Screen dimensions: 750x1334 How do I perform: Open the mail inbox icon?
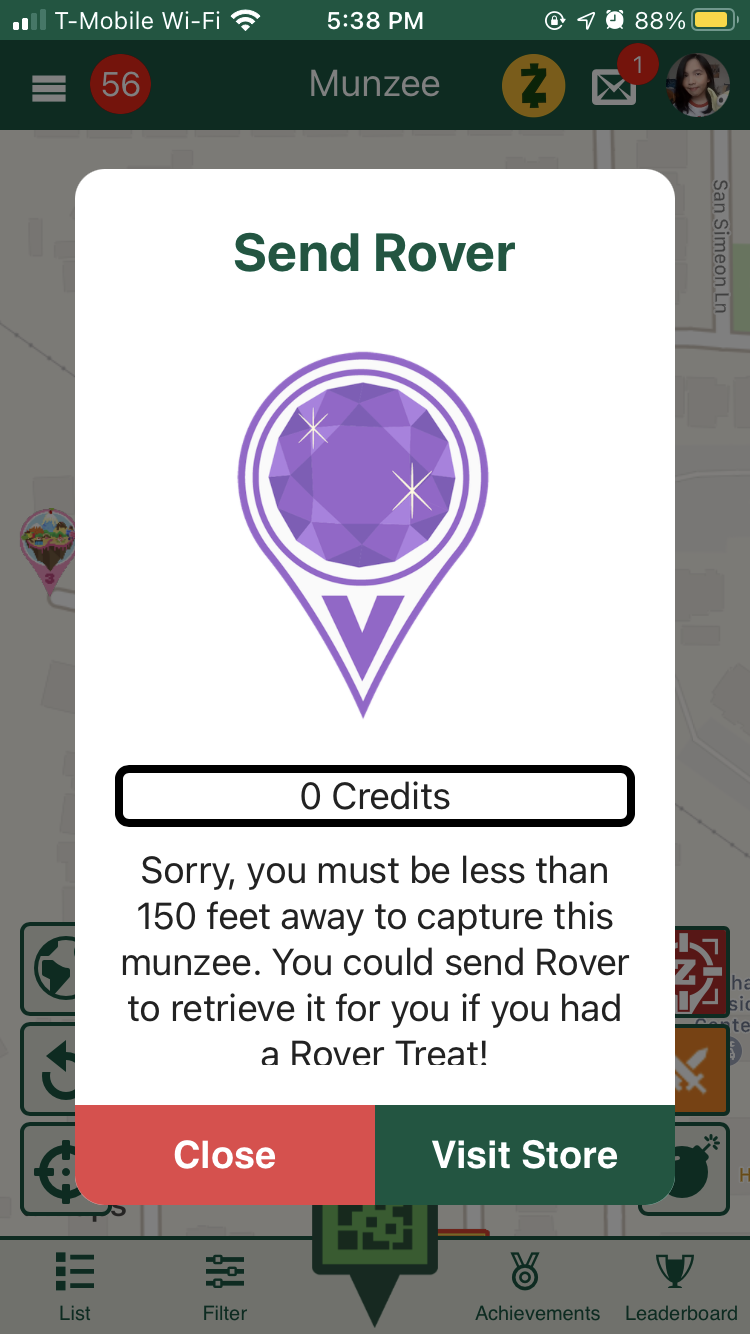click(x=613, y=88)
